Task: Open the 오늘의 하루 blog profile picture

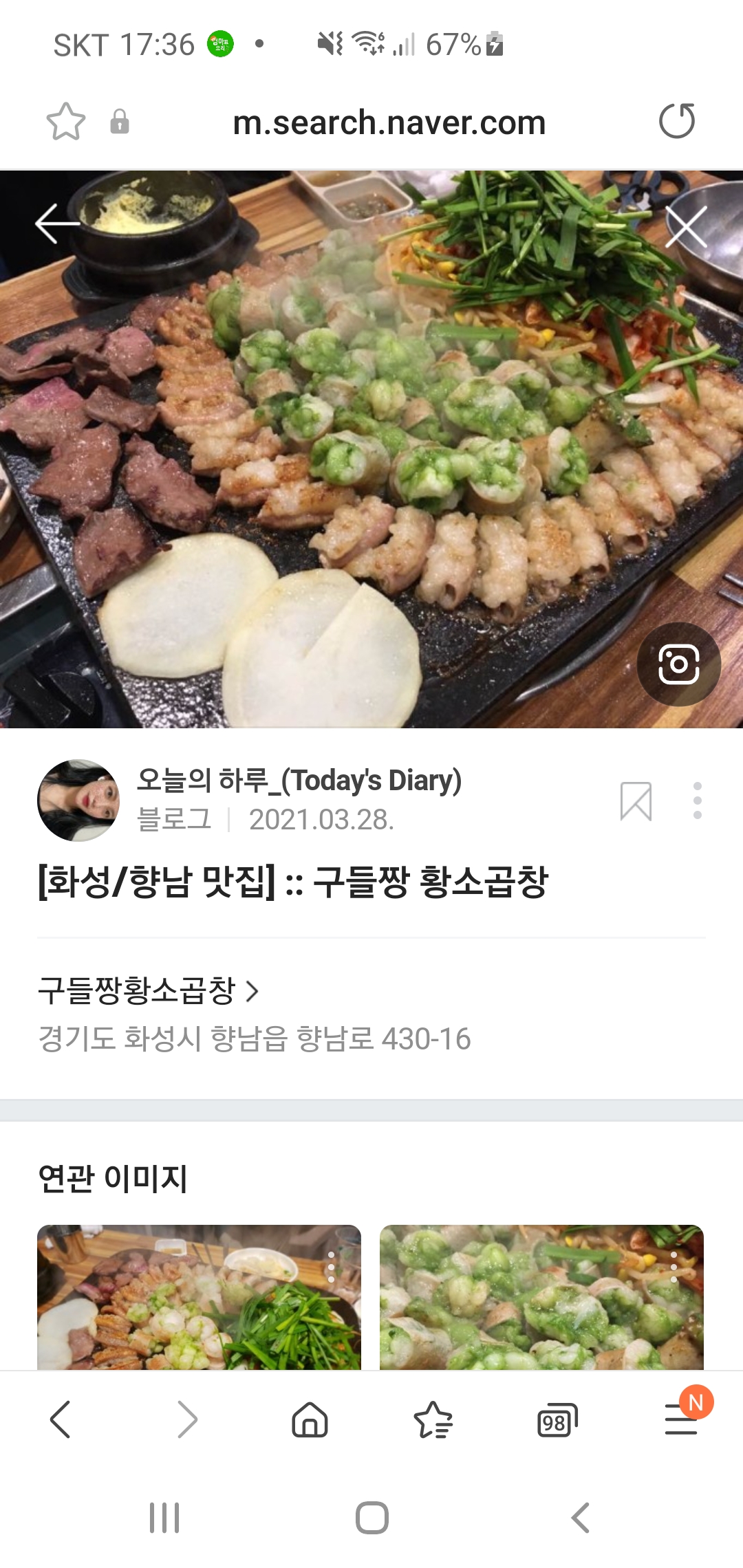Action: click(x=78, y=801)
